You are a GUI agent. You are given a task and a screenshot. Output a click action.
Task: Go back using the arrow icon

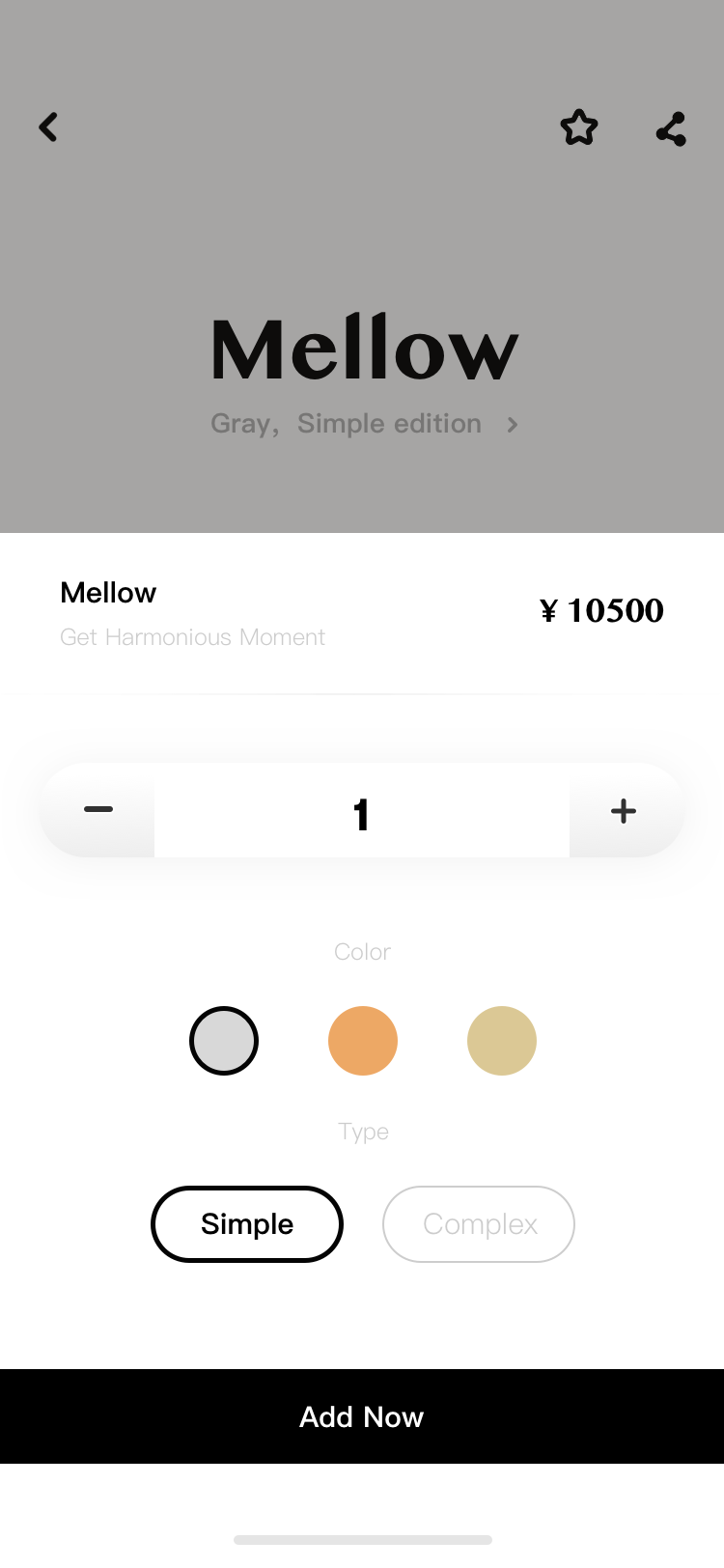[x=48, y=127]
